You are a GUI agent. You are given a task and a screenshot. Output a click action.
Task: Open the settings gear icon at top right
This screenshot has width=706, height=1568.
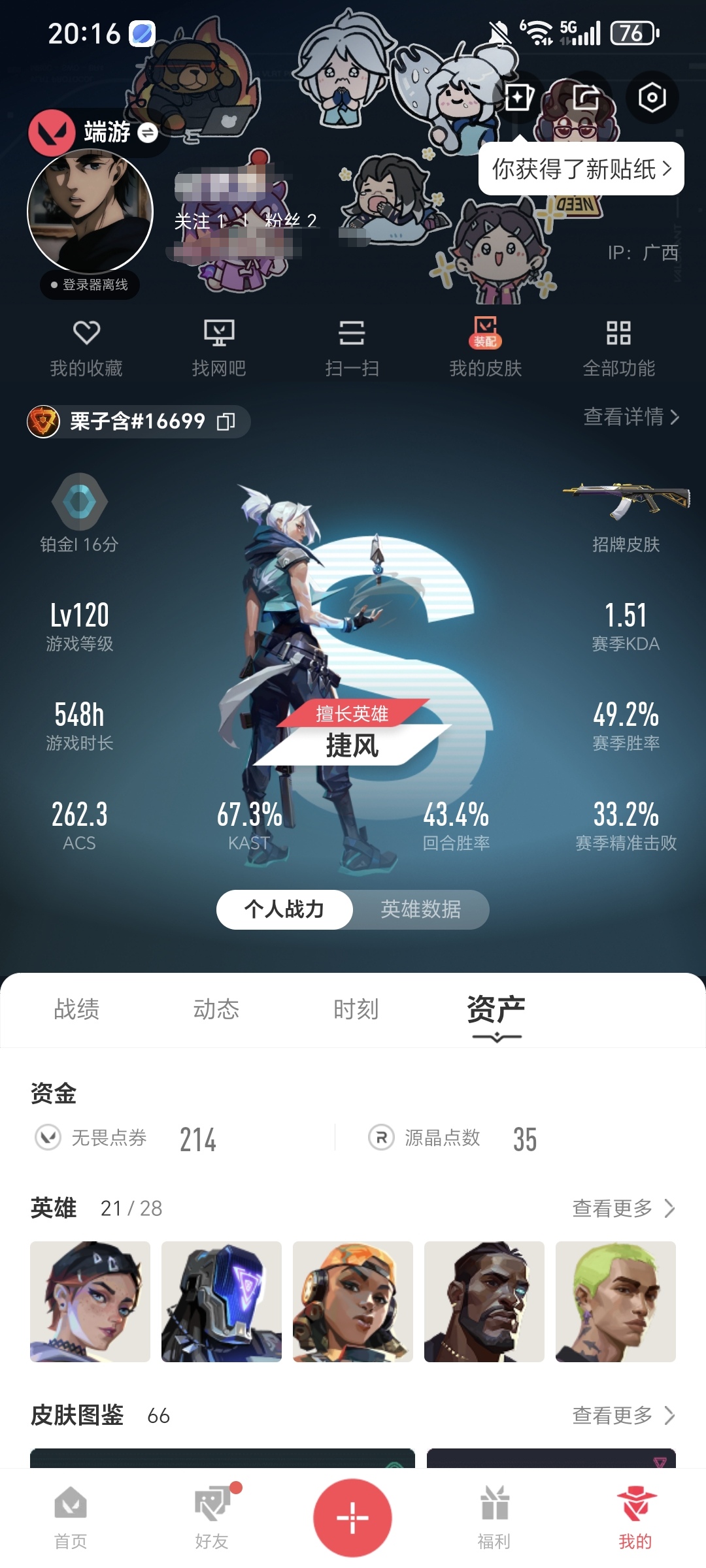pyautogui.click(x=653, y=97)
